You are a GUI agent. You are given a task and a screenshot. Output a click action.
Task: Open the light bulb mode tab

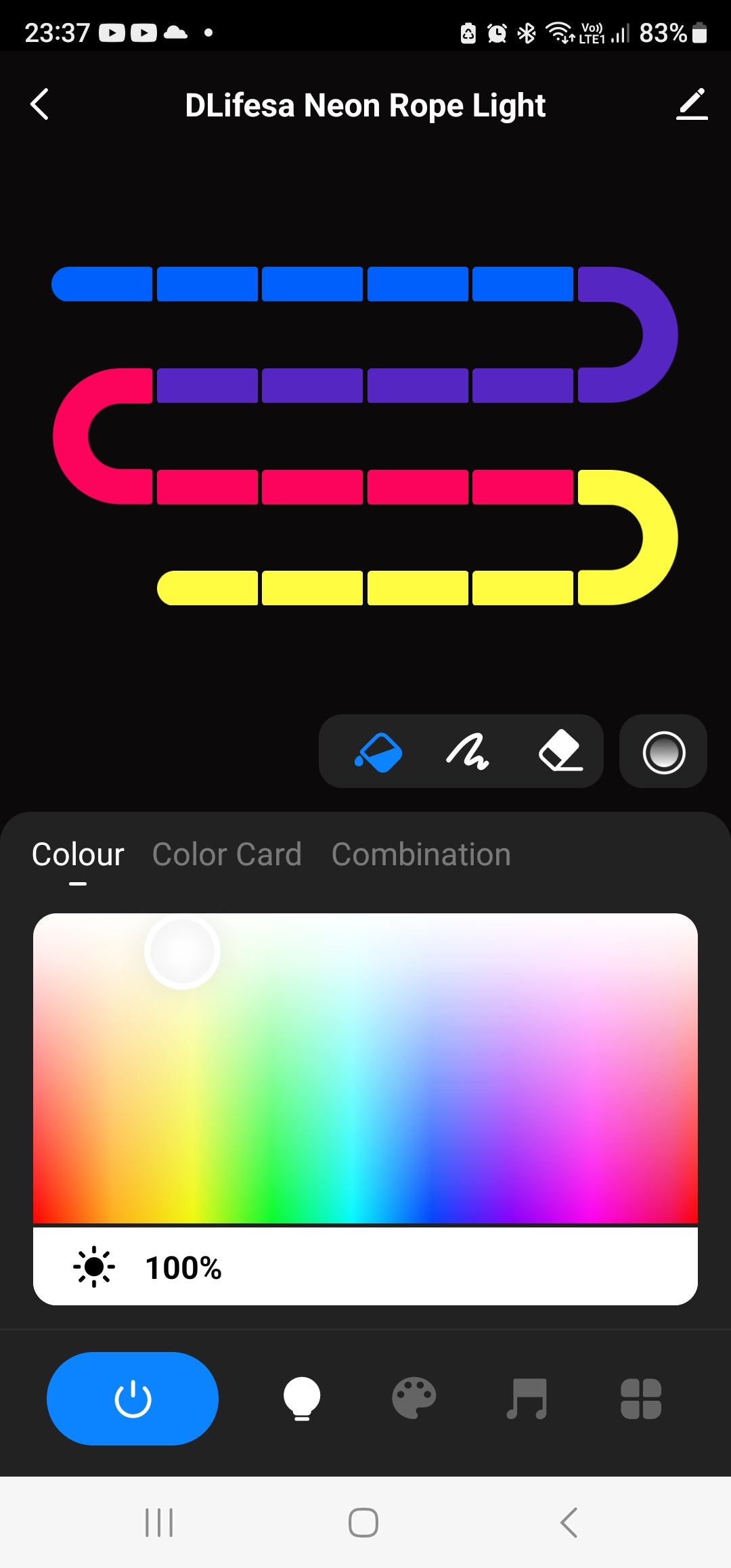tap(302, 1399)
